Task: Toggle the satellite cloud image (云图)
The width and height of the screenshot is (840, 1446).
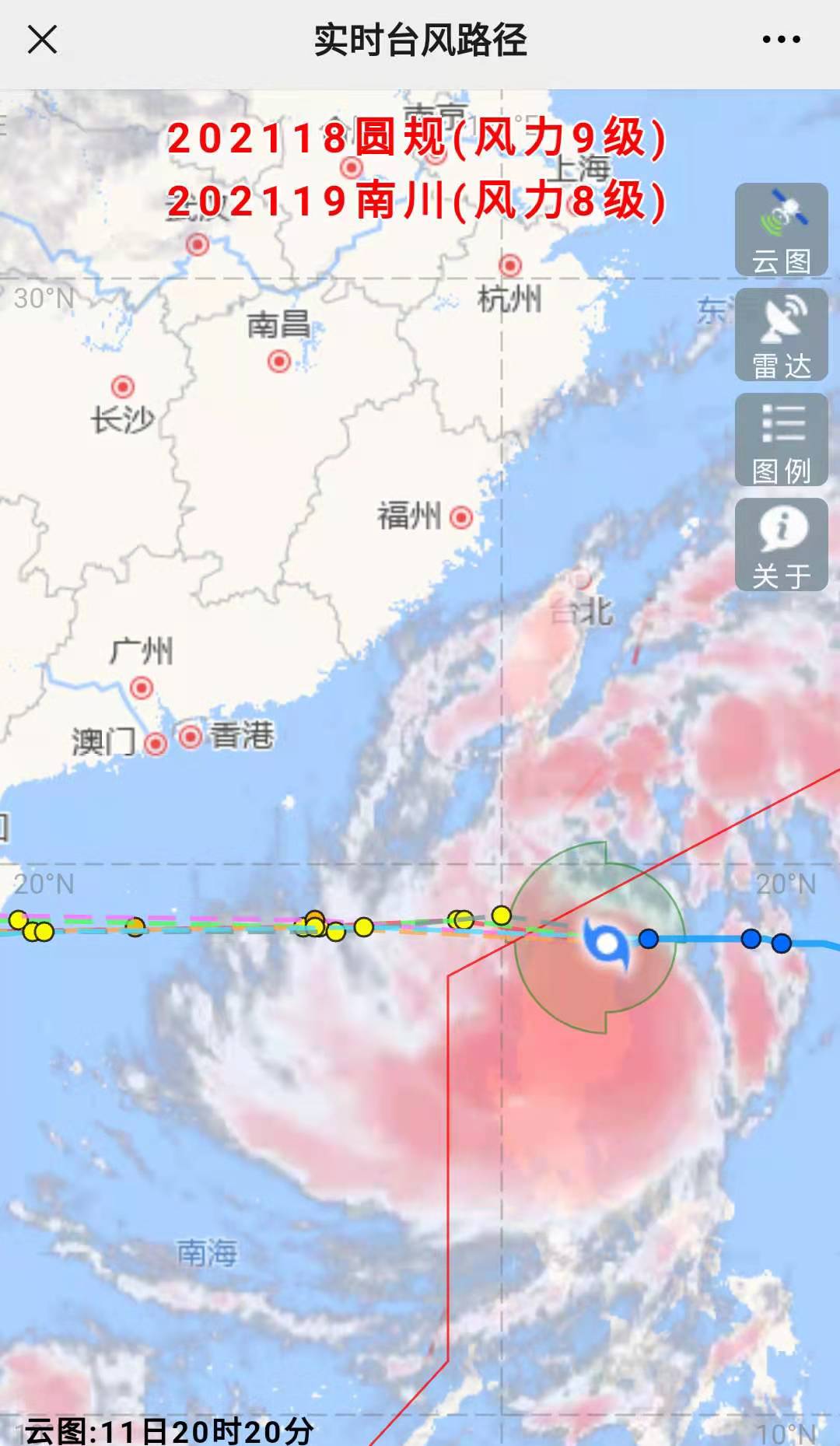Action: point(781,230)
